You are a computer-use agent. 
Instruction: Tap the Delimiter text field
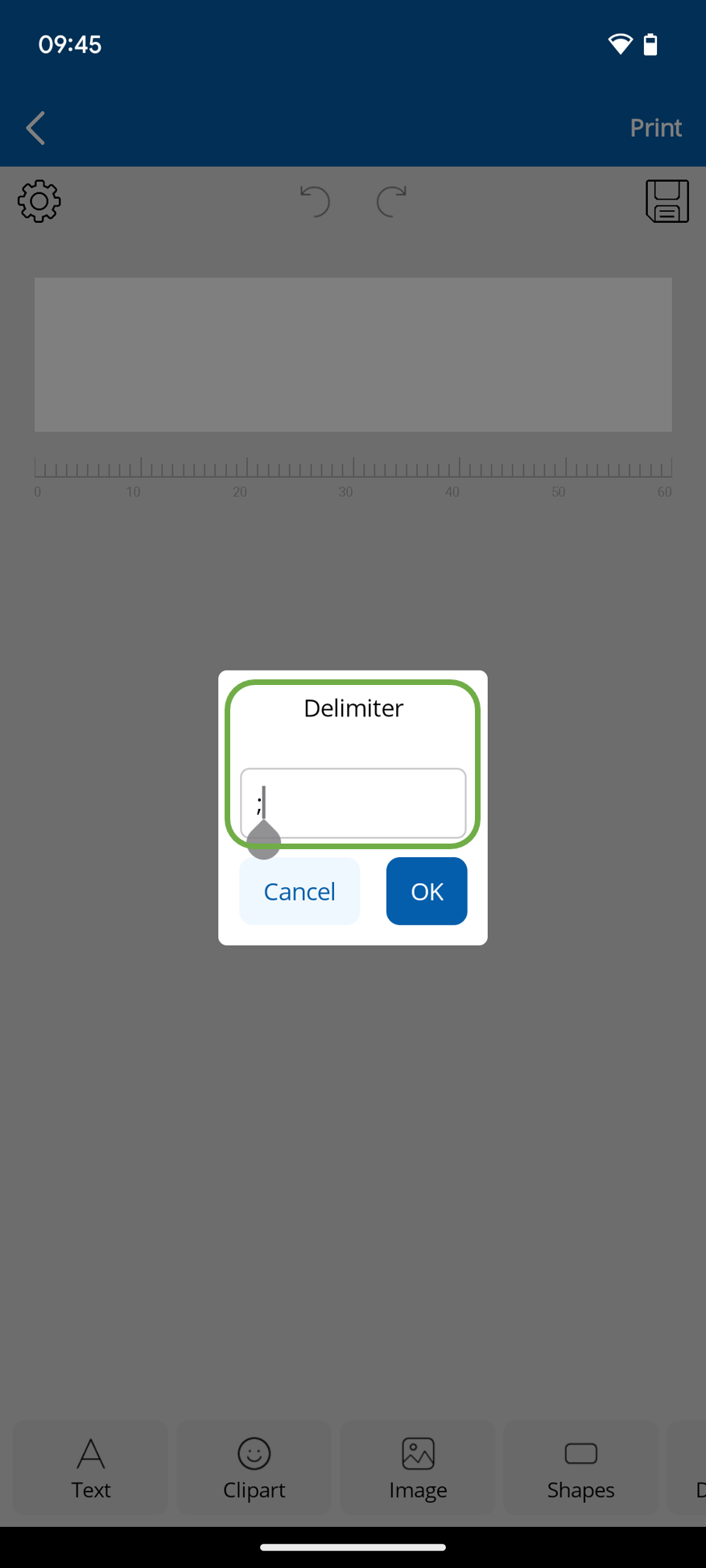click(x=353, y=803)
